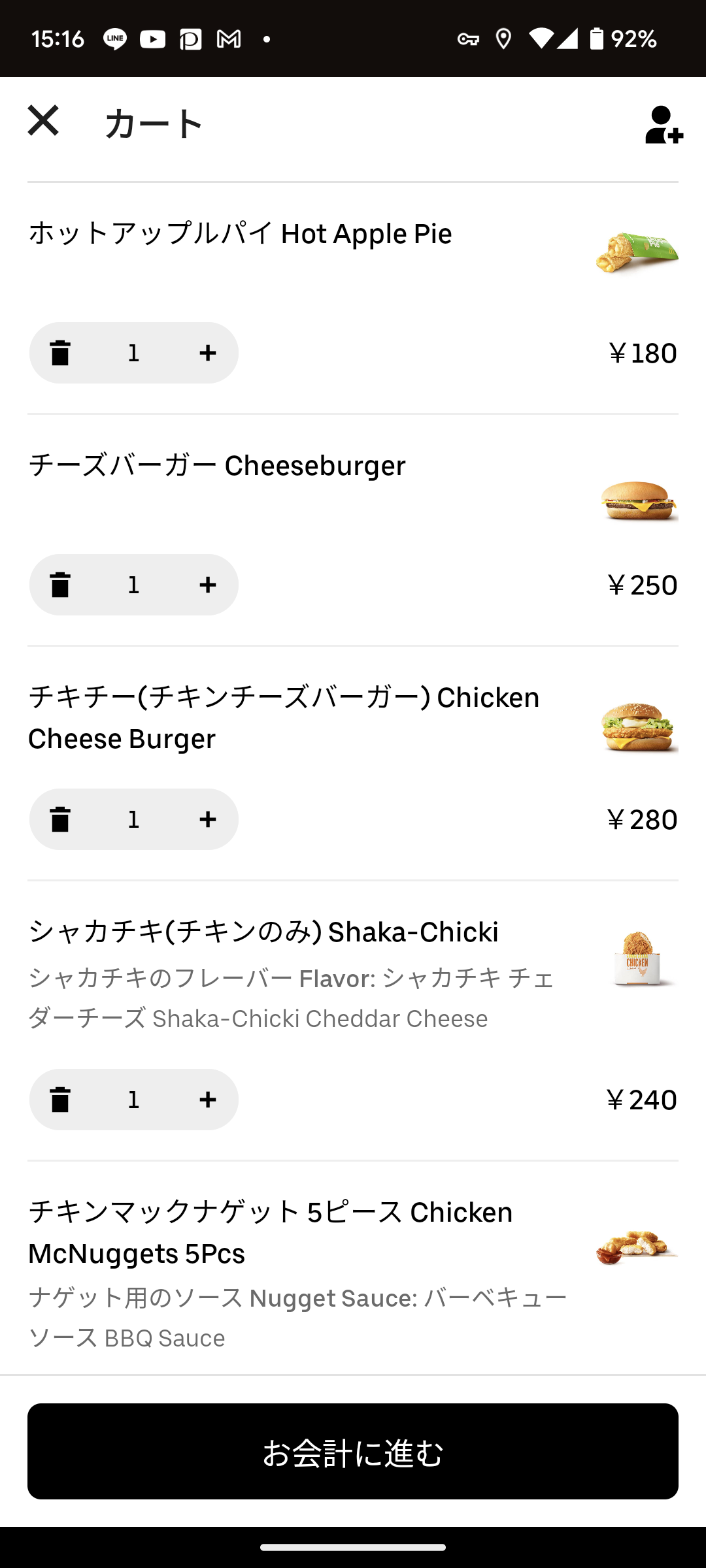706x1568 pixels.
Task: Delete the Cheeseburger from cart
Action: (x=60, y=585)
